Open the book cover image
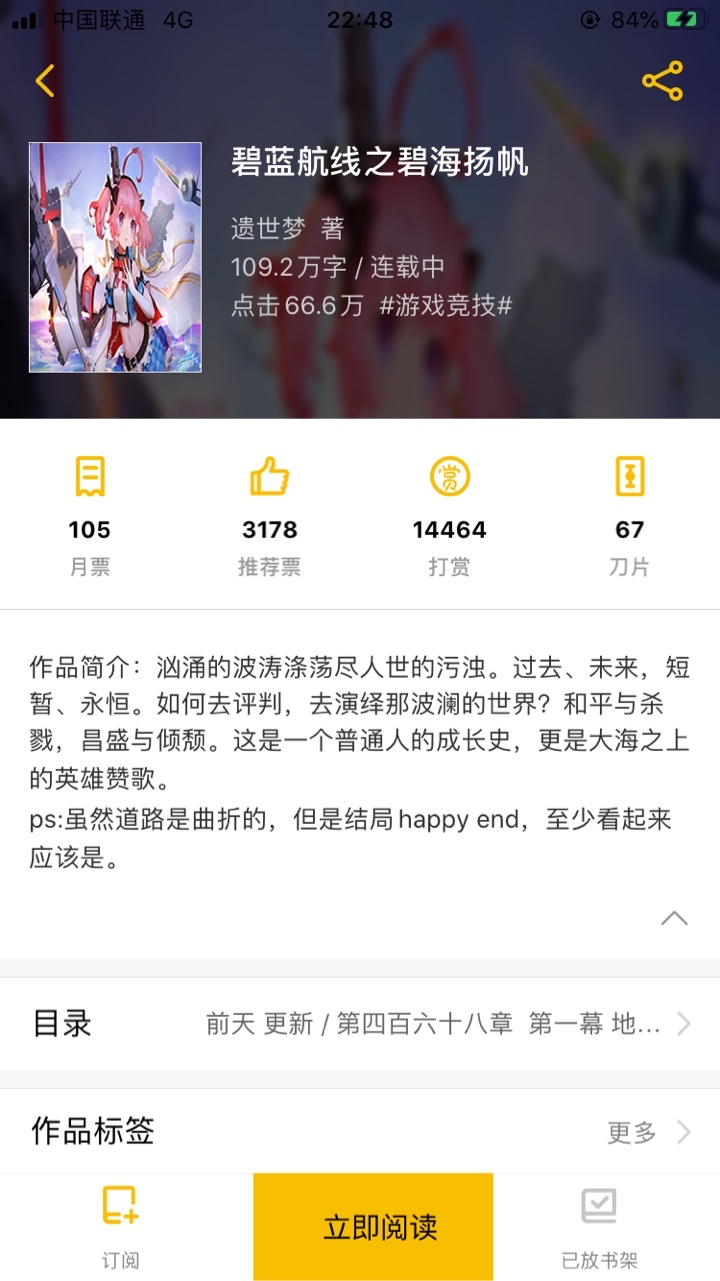The height and width of the screenshot is (1281, 720). pyautogui.click(x=115, y=257)
